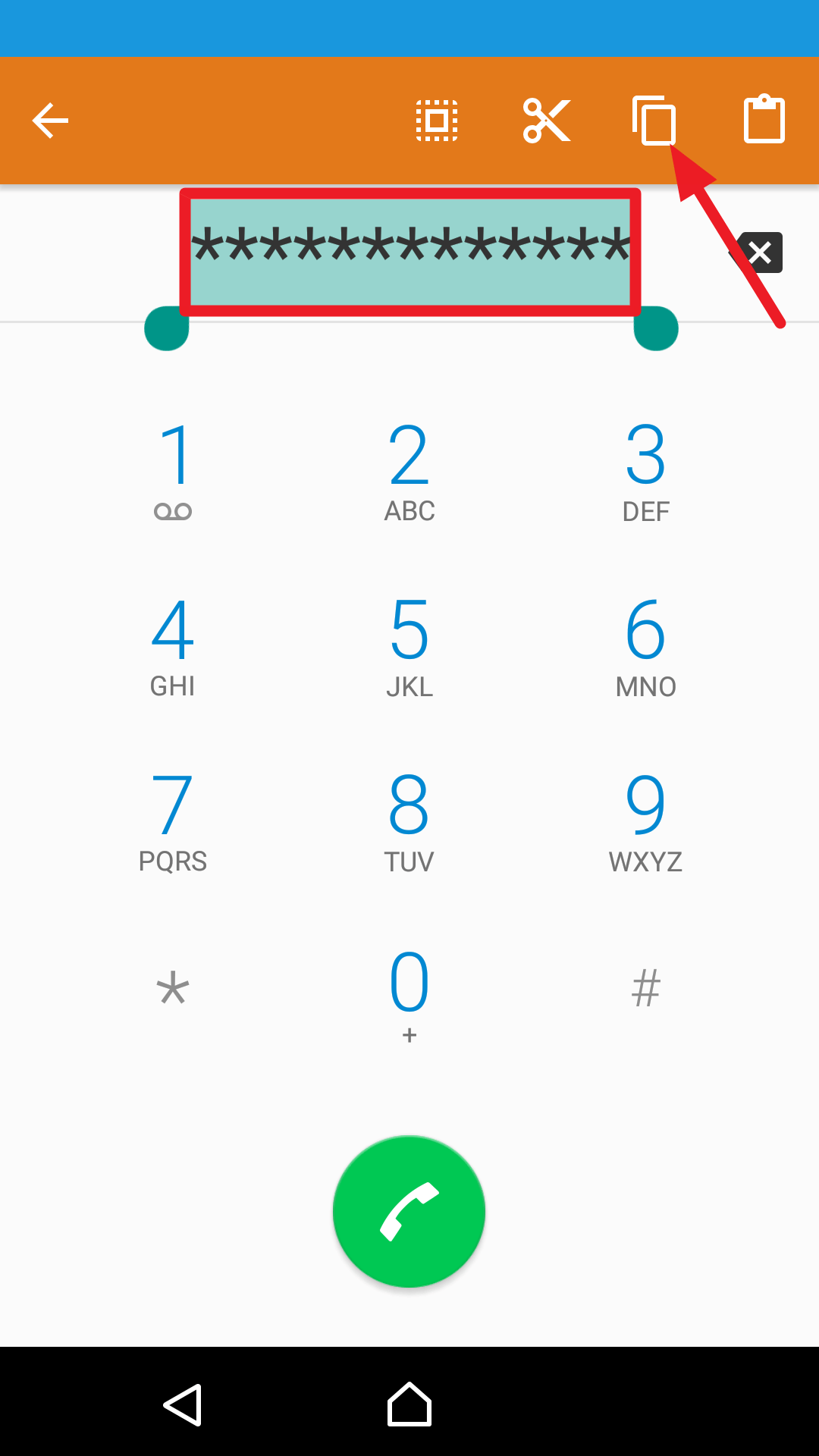The width and height of the screenshot is (819, 1456).
Task: Enter digit 8 TUV
Action: 409,821
